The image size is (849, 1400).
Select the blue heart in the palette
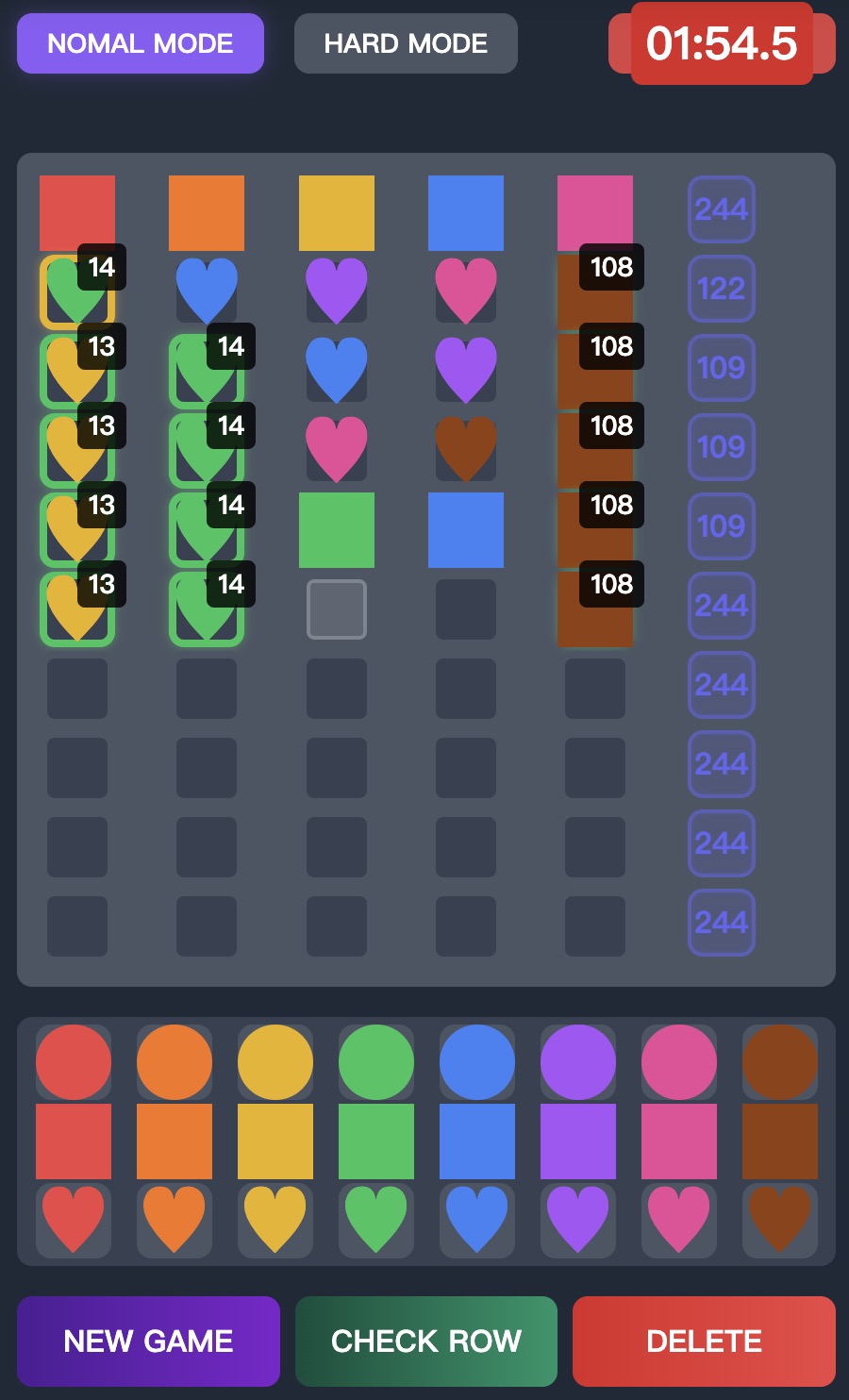tap(477, 1221)
